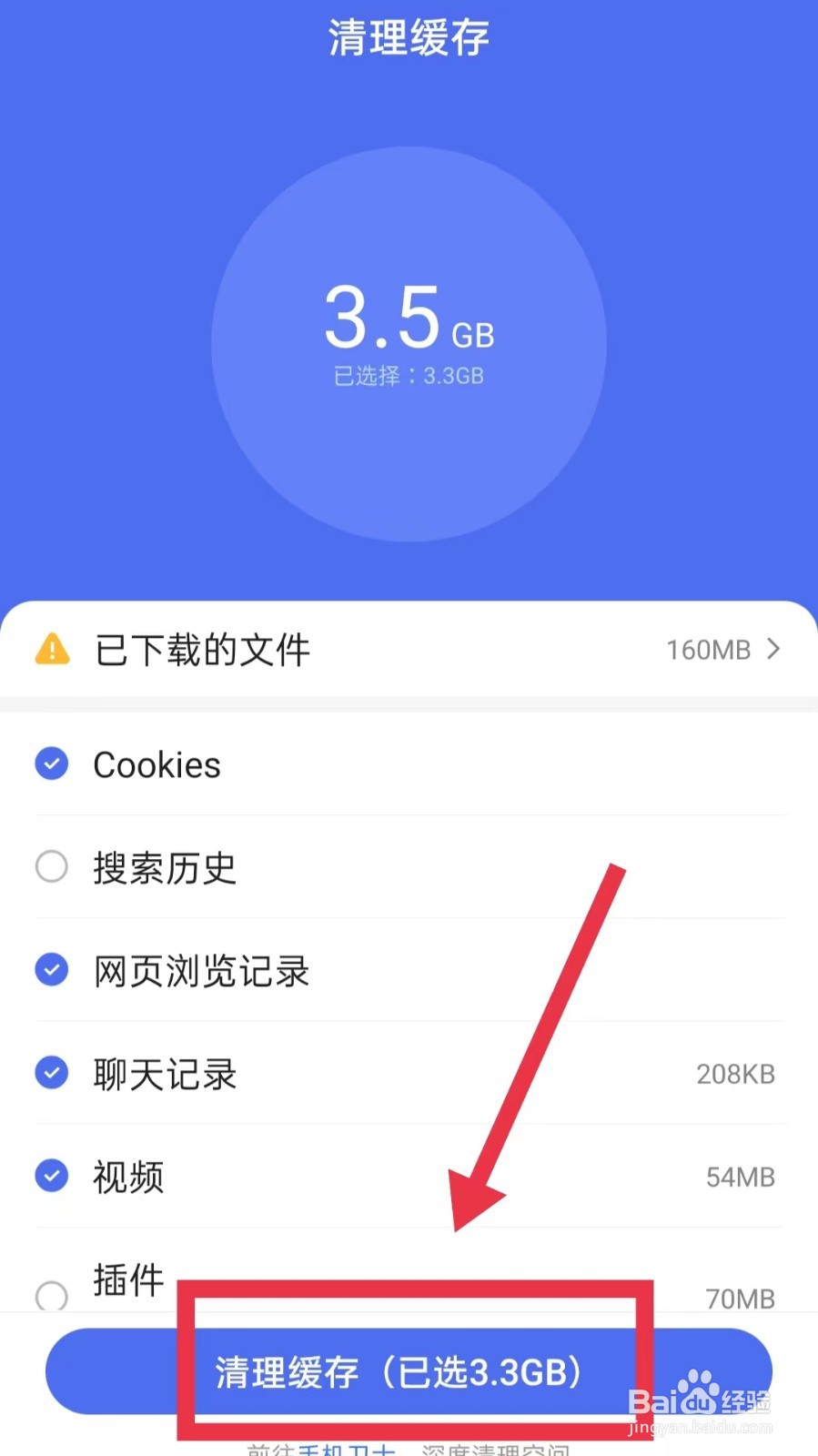The height and width of the screenshot is (1456, 818).
Task: Click the blue checkmark icon on Cookies row
Action: tap(51, 763)
